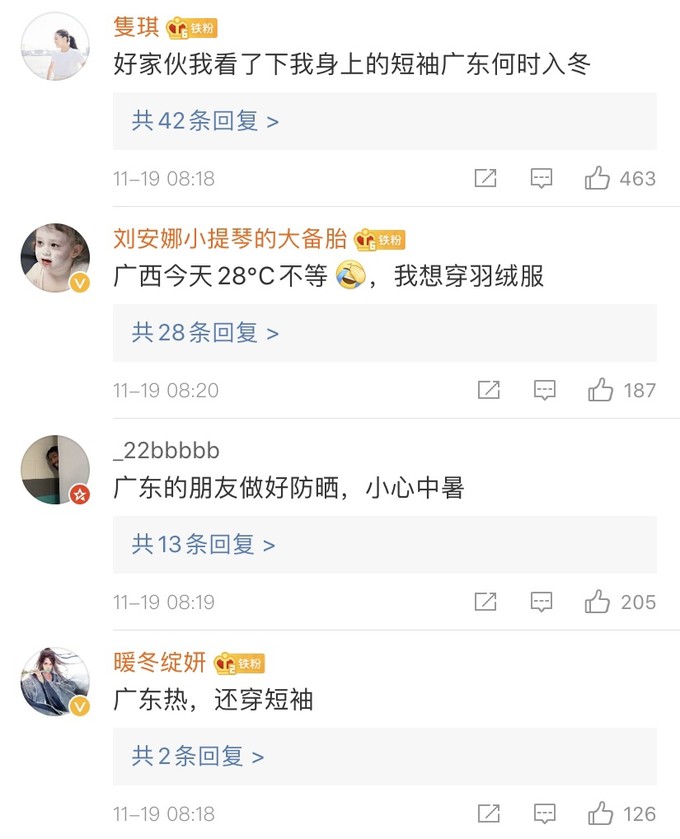Reply to 暖冬绽妍's comment
Viewport: 680px width, 839px height.
[544, 813]
